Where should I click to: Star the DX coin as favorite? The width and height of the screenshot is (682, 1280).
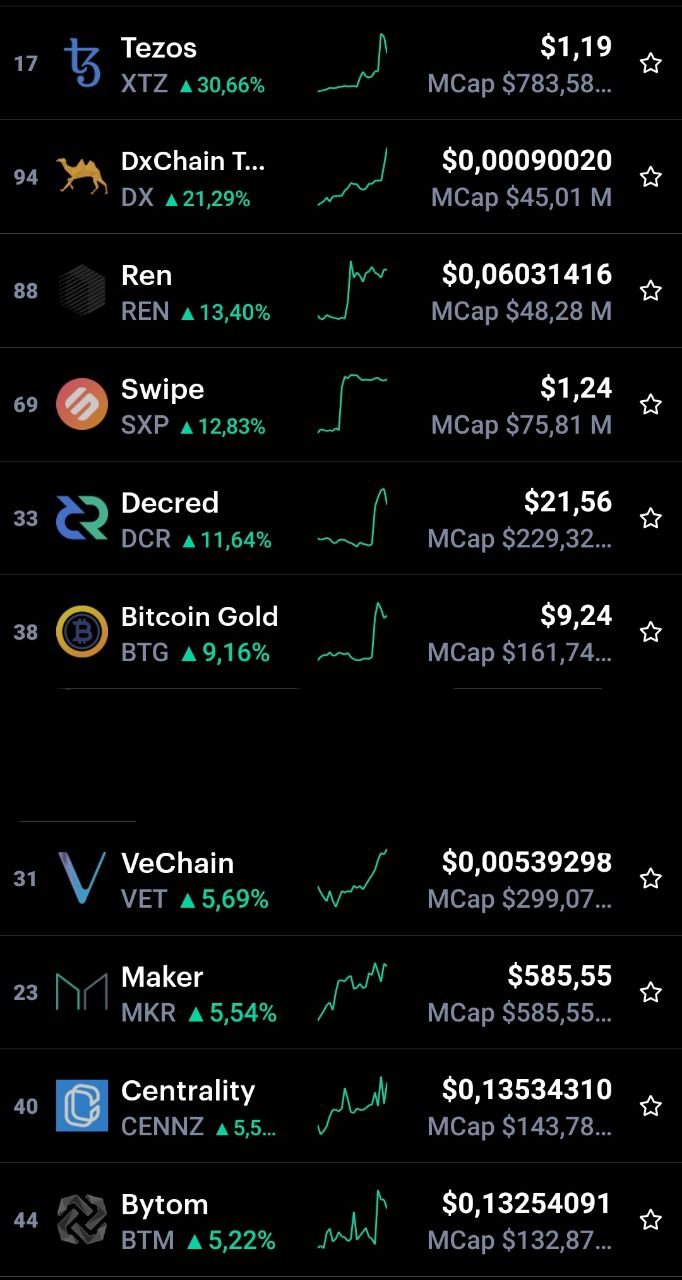pyautogui.click(x=651, y=177)
